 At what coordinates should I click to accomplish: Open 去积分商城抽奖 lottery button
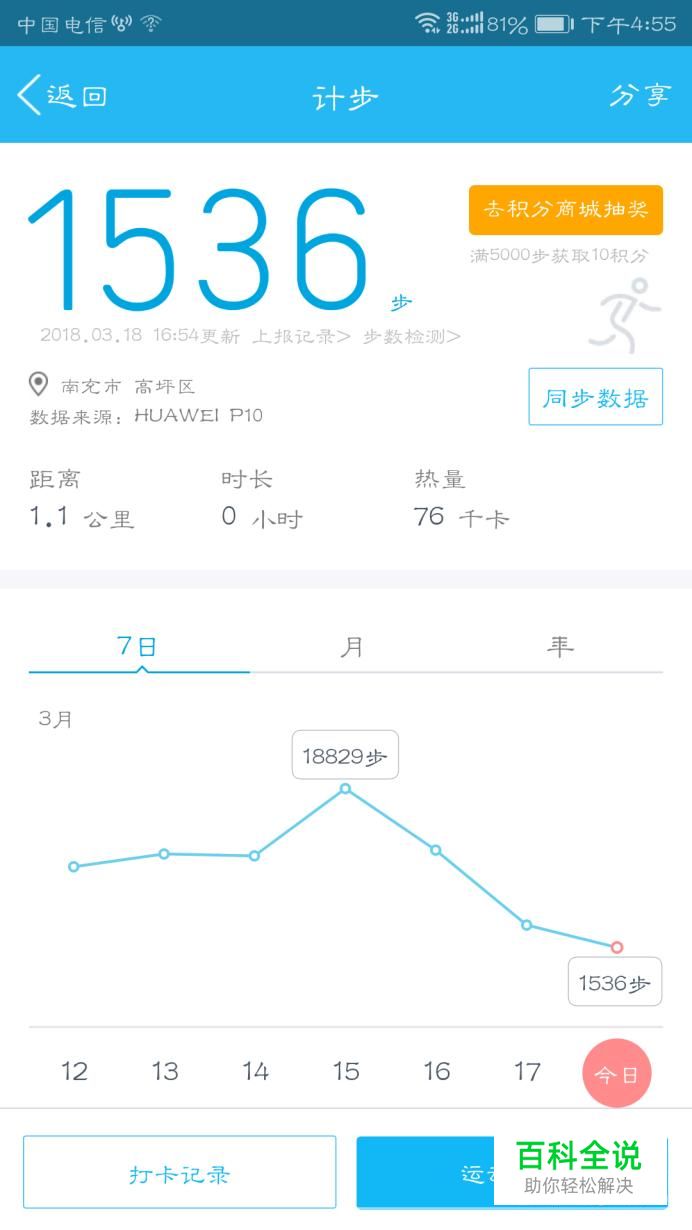pos(566,210)
